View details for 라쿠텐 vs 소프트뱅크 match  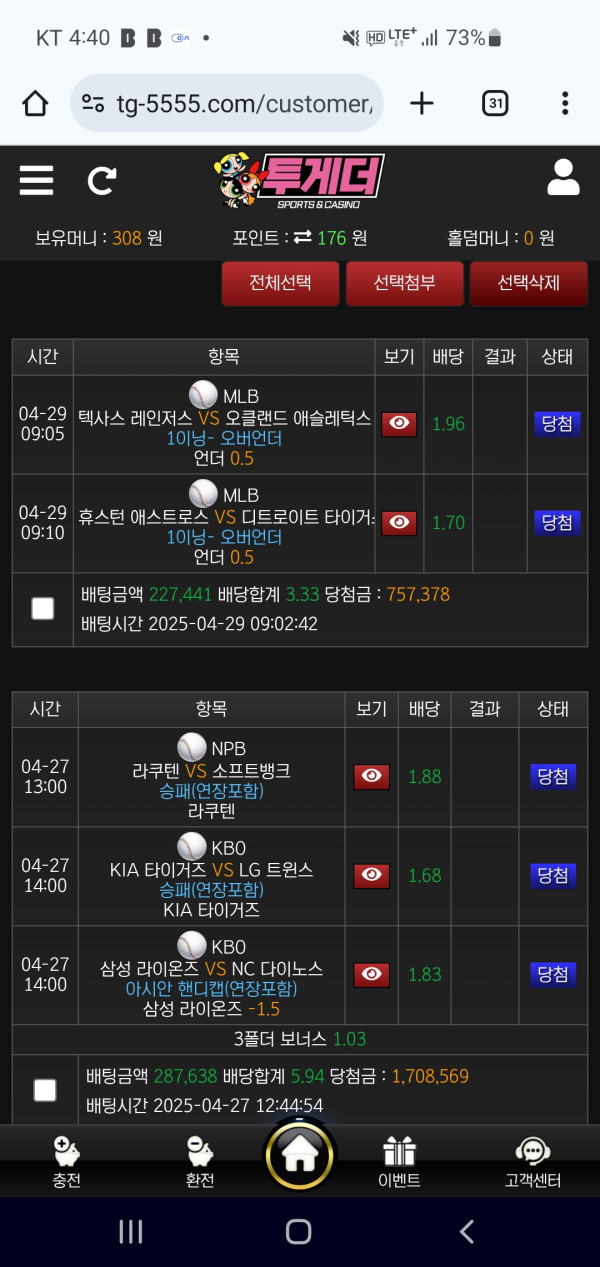[371, 776]
